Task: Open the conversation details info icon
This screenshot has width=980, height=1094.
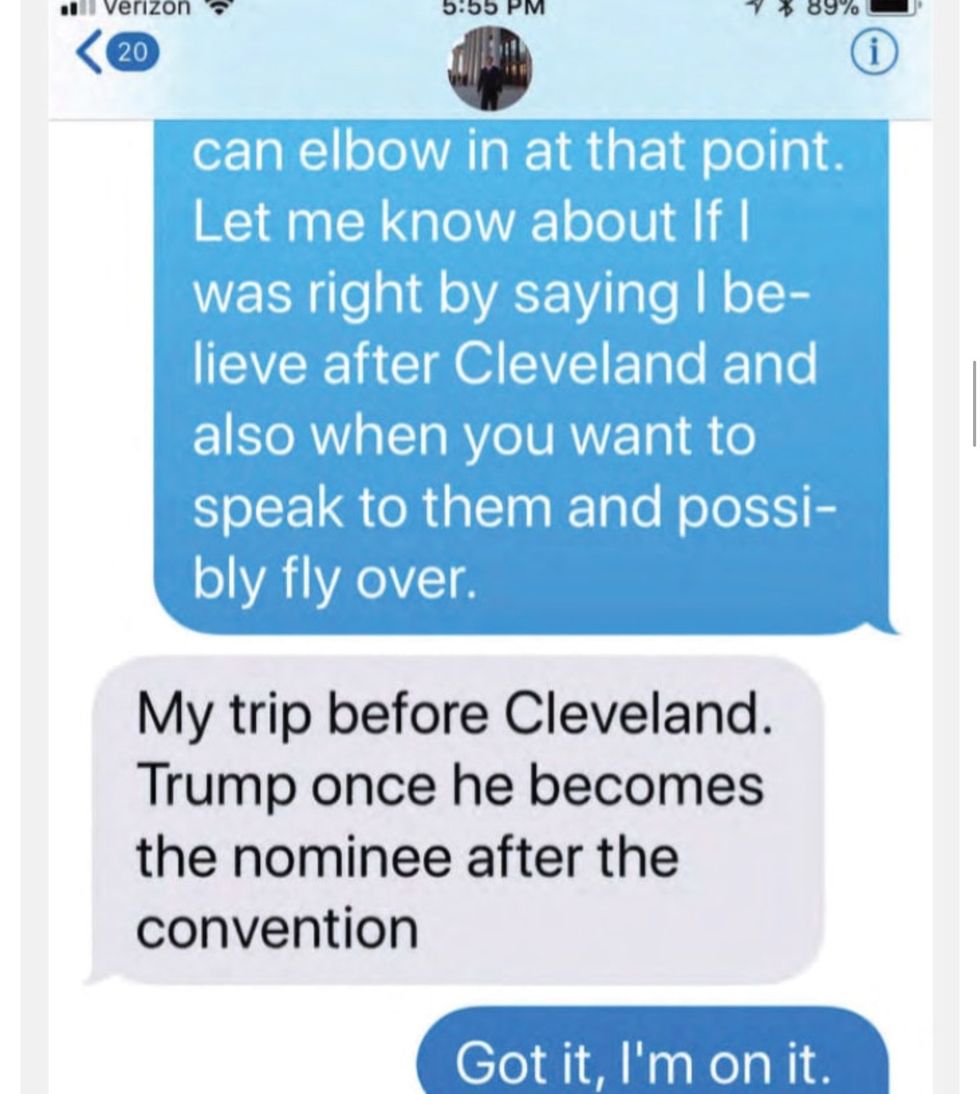Action: pyautogui.click(x=874, y=54)
